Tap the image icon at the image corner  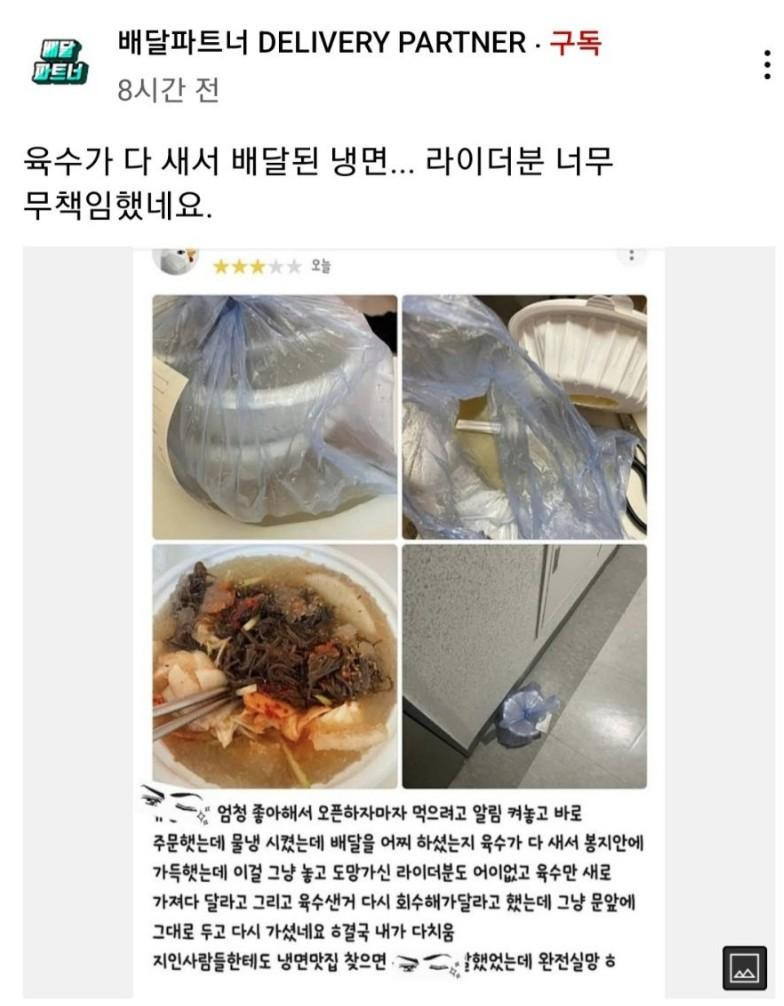pos(743,967)
